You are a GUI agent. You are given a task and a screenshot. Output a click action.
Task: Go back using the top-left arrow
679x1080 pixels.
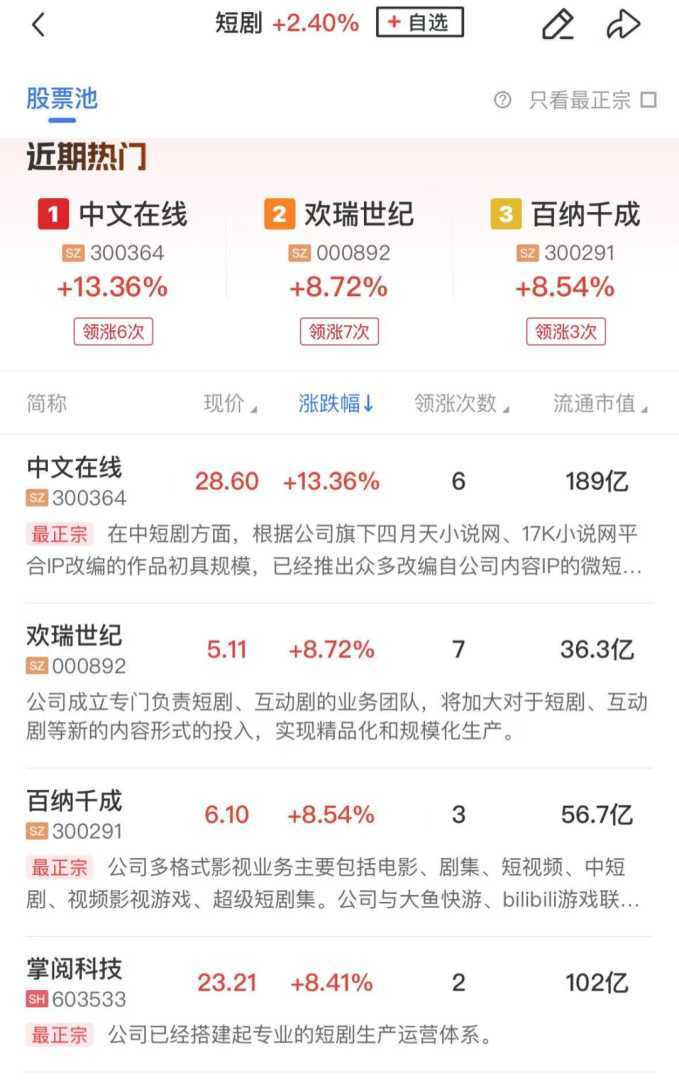(39, 24)
